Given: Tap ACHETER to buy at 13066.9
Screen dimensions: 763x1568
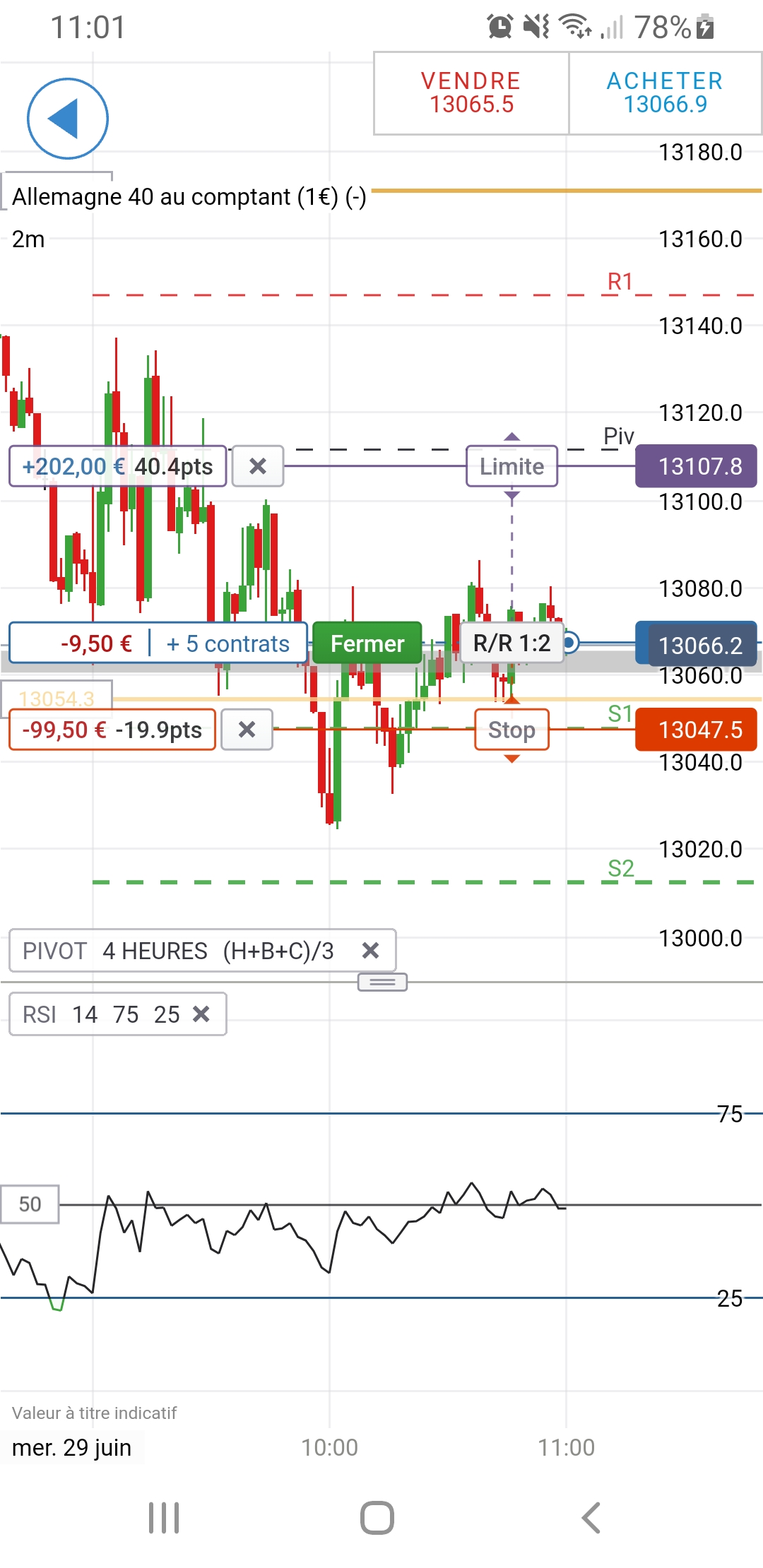Looking at the screenshot, I should (665, 93).
